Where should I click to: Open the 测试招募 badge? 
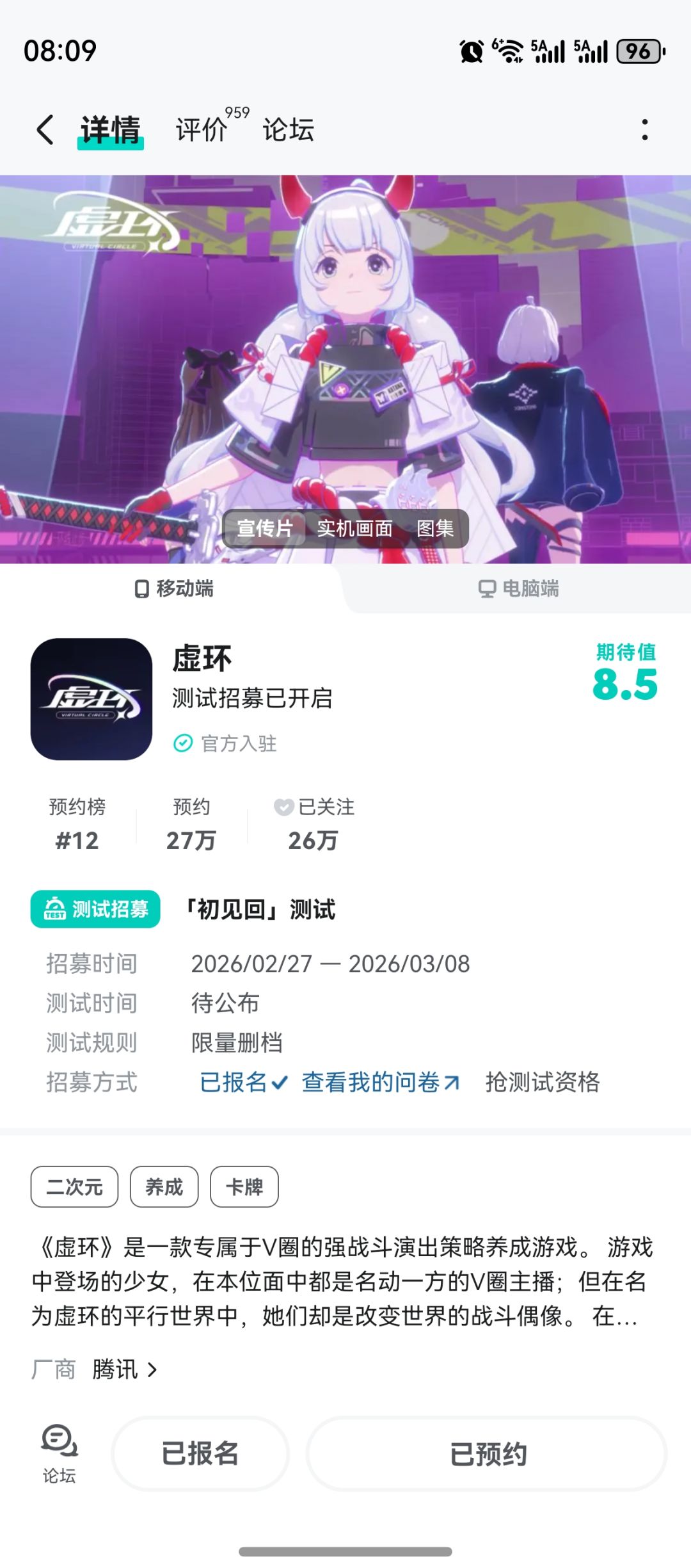pyautogui.click(x=95, y=909)
